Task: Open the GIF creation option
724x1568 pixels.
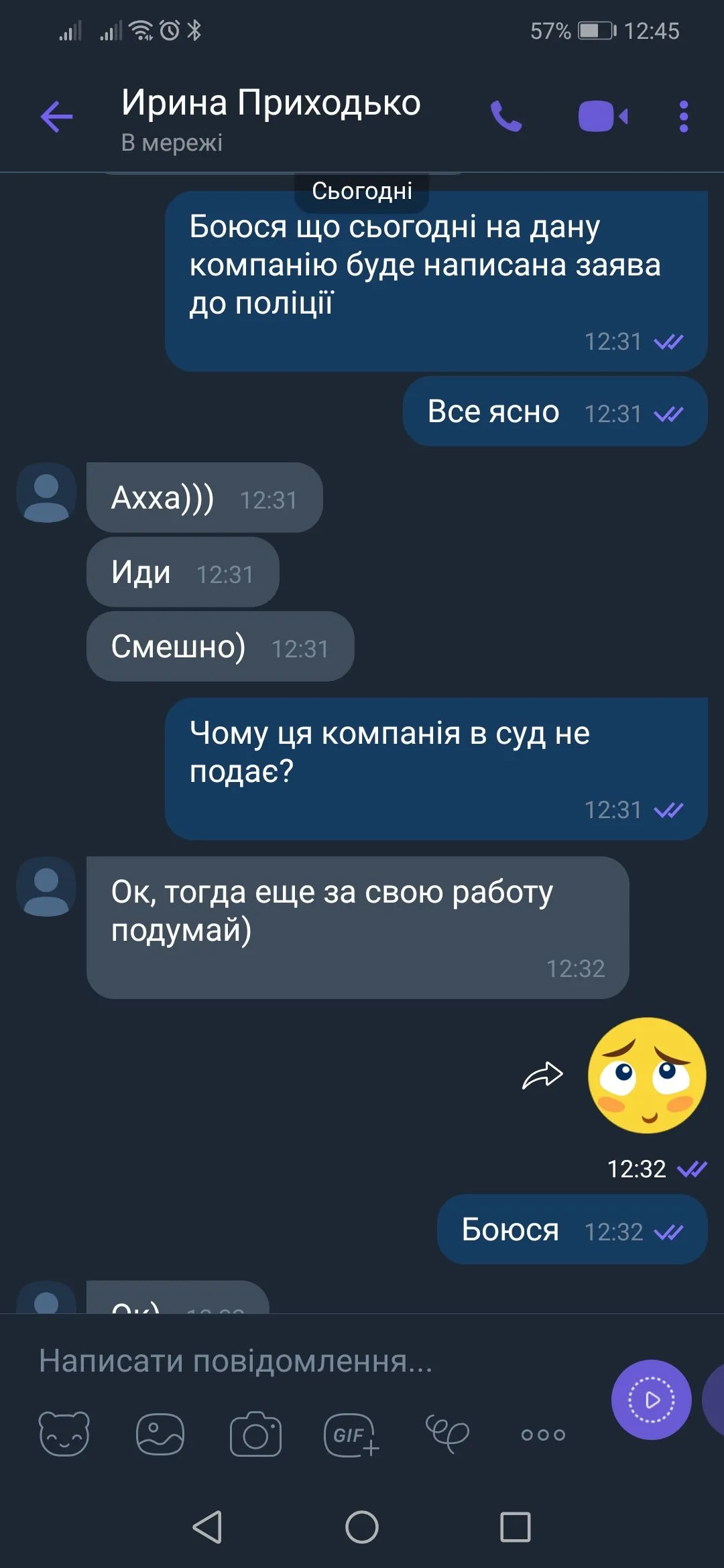Action: [x=351, y=1434]
